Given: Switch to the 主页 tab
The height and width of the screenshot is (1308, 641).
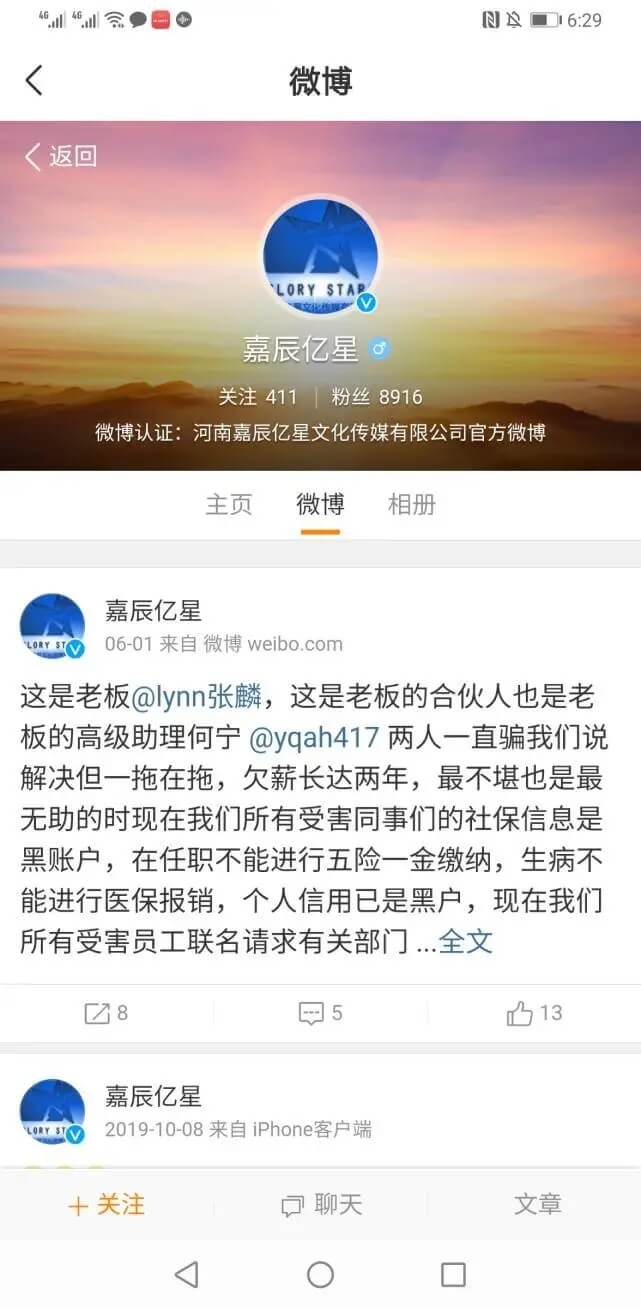Looking at the screenshot, I should [x=229, y=504].
